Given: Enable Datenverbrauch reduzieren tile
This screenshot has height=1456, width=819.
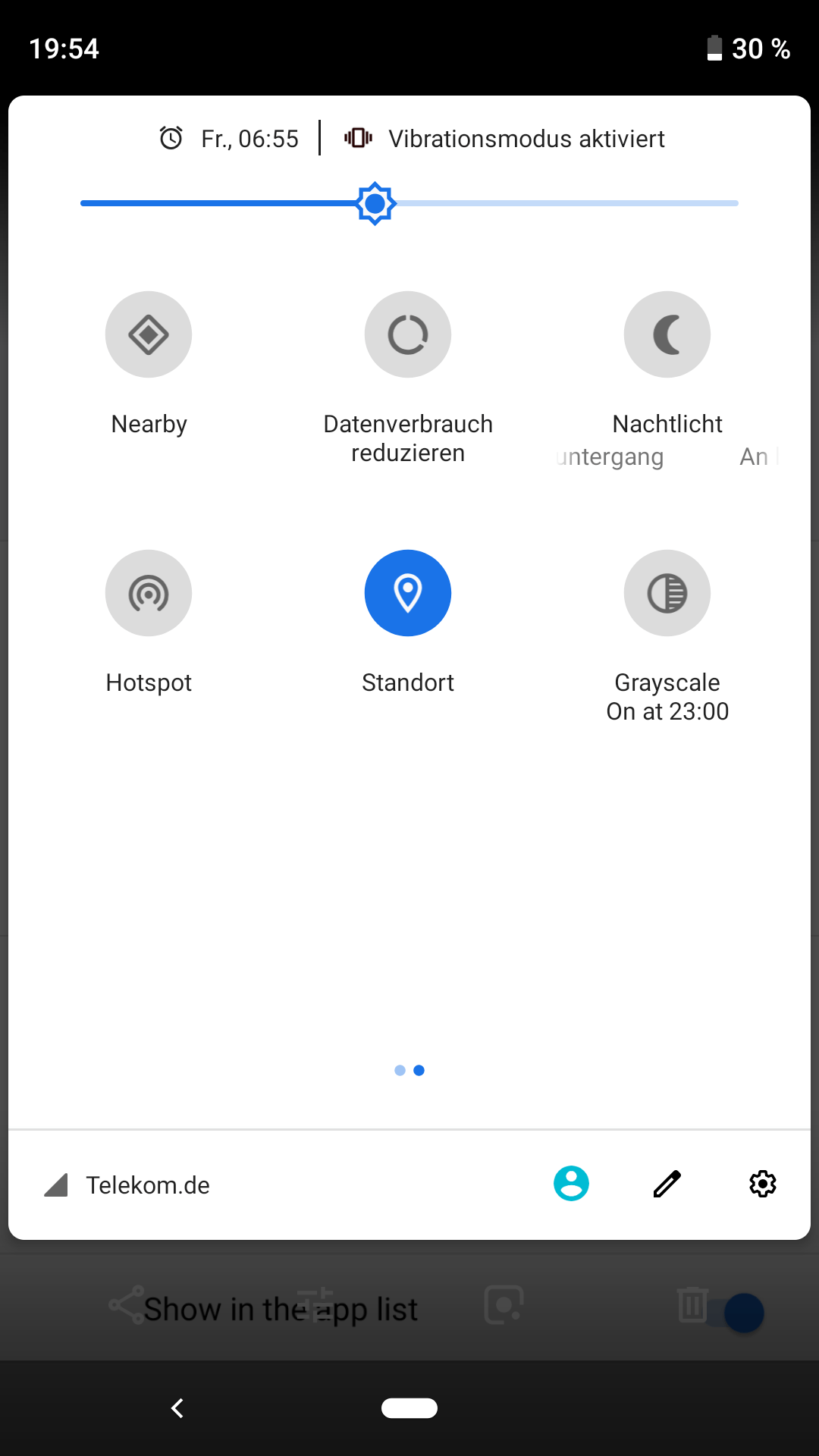Looking at the screenshot, I should click(x=408, y=334).
